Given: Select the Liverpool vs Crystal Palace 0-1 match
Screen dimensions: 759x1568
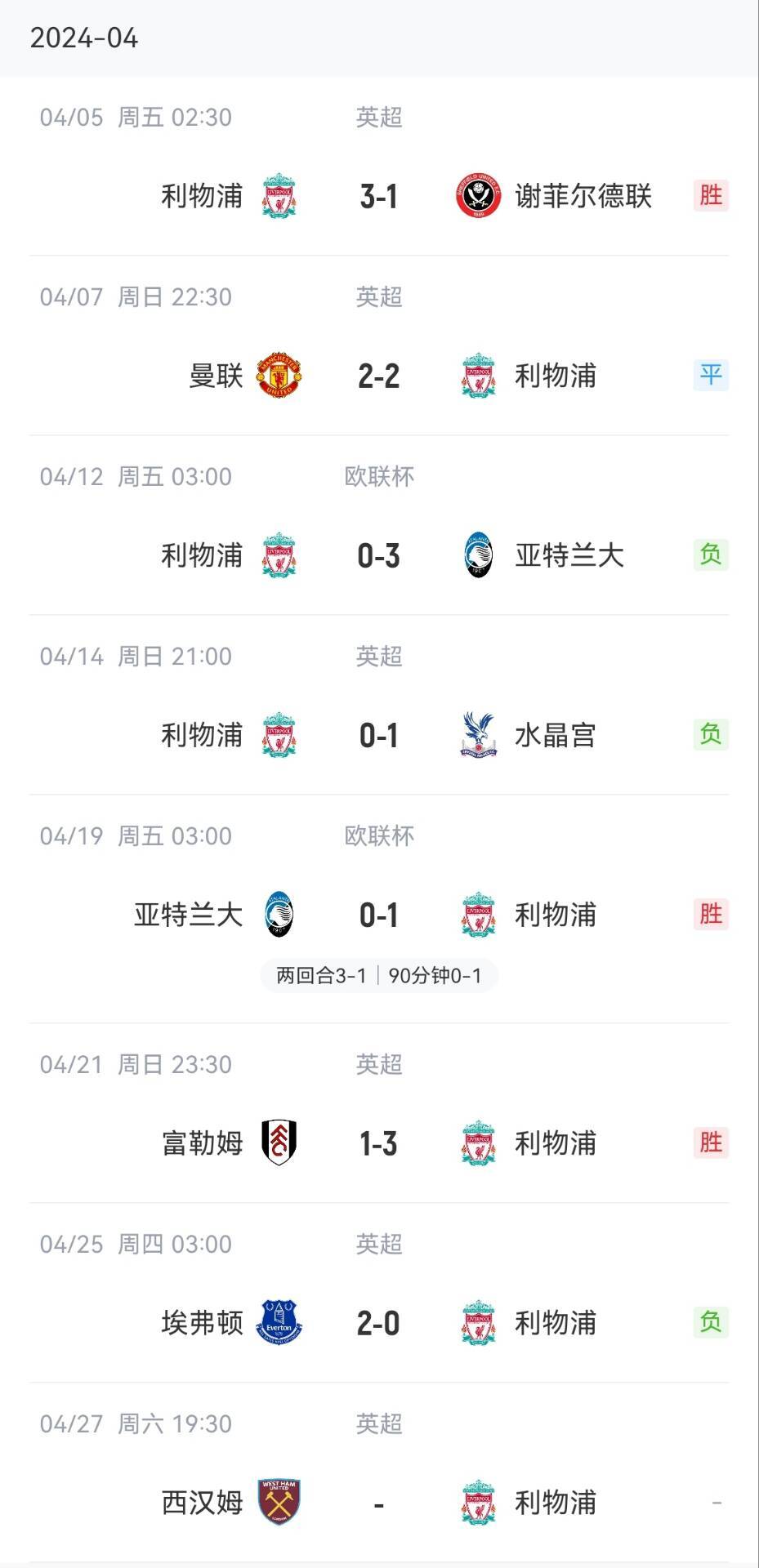Looking at the screenshot, I should 379,736.
